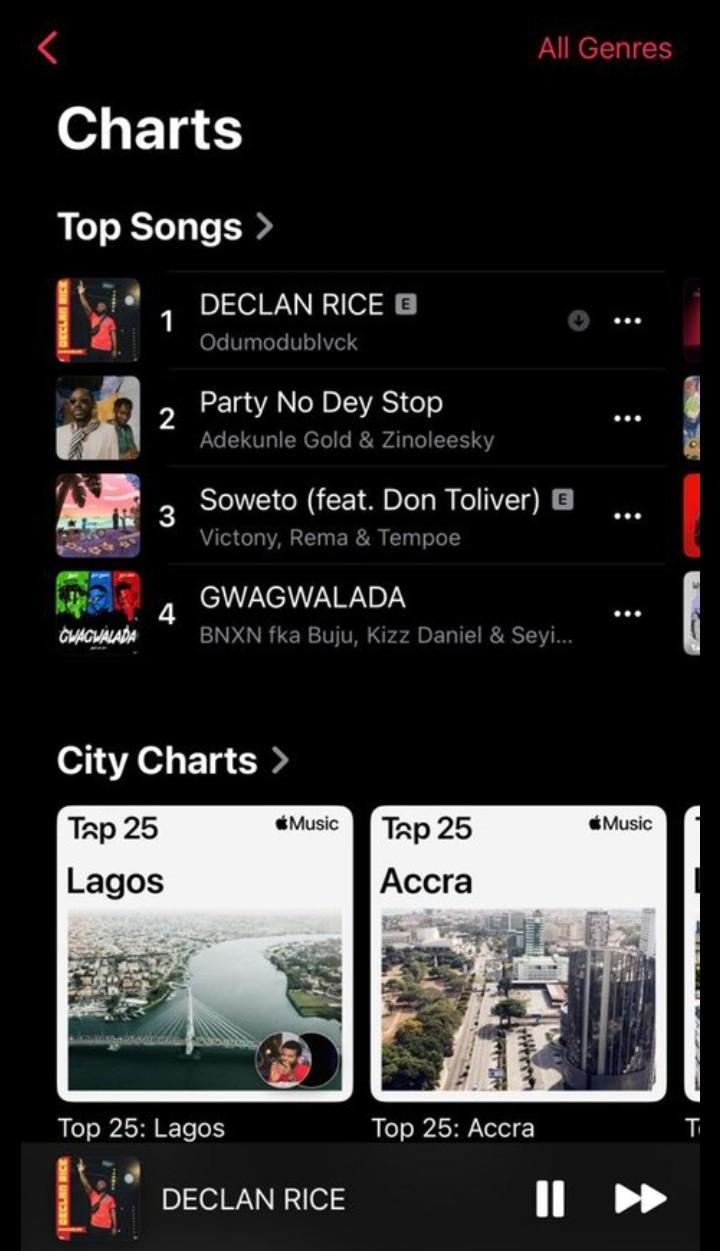Skip to the next track
The image size is (720, 1251).
pos(640,1198)
